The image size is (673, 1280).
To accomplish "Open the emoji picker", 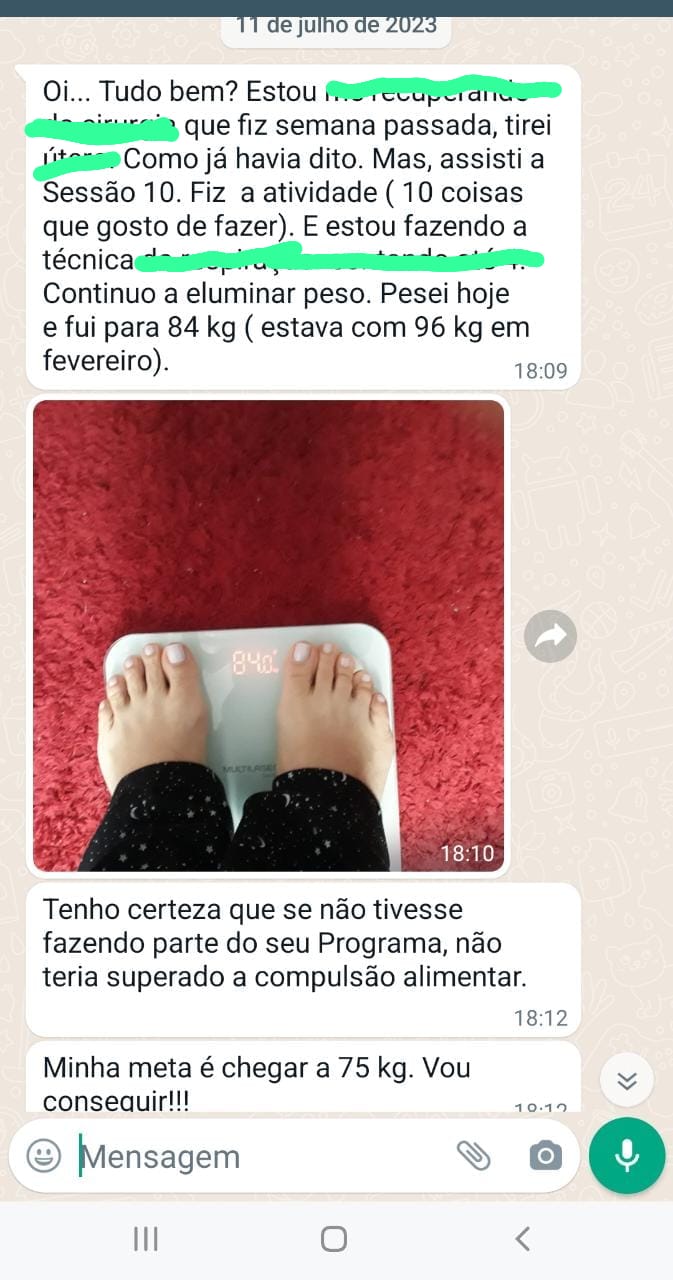I will pyautogui.click(x=43, y=1156).
